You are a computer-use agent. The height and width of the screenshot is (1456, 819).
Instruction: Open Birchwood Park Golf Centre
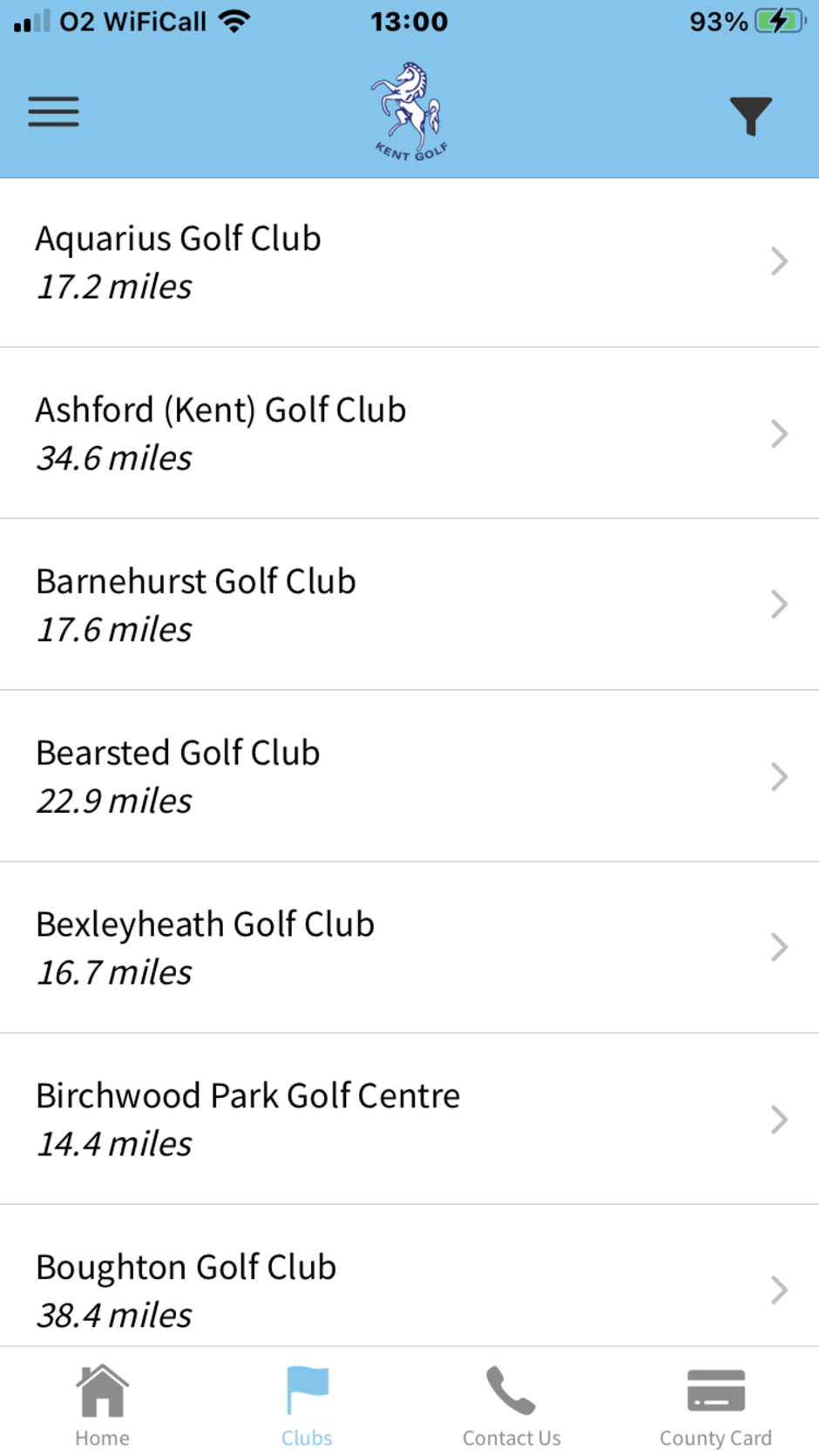[x=409, y=1119]
